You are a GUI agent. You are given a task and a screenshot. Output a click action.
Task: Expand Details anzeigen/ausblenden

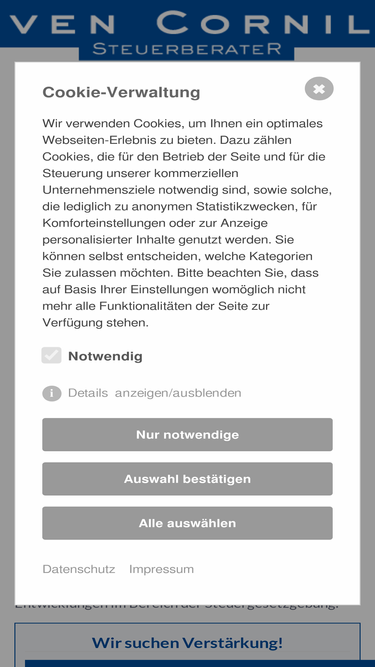(154, 393)
